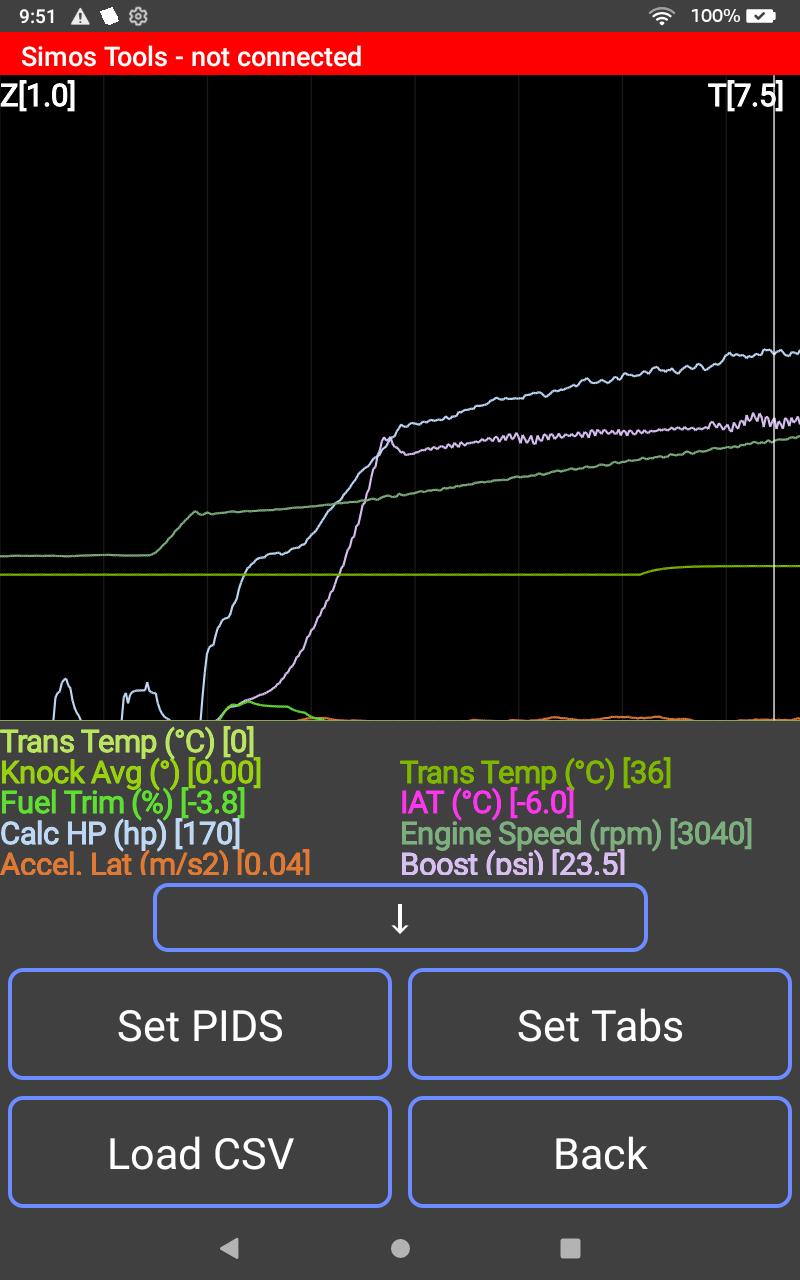800x1280 pixels.
Task: Tap the app's Back button
Action: 600,1153
